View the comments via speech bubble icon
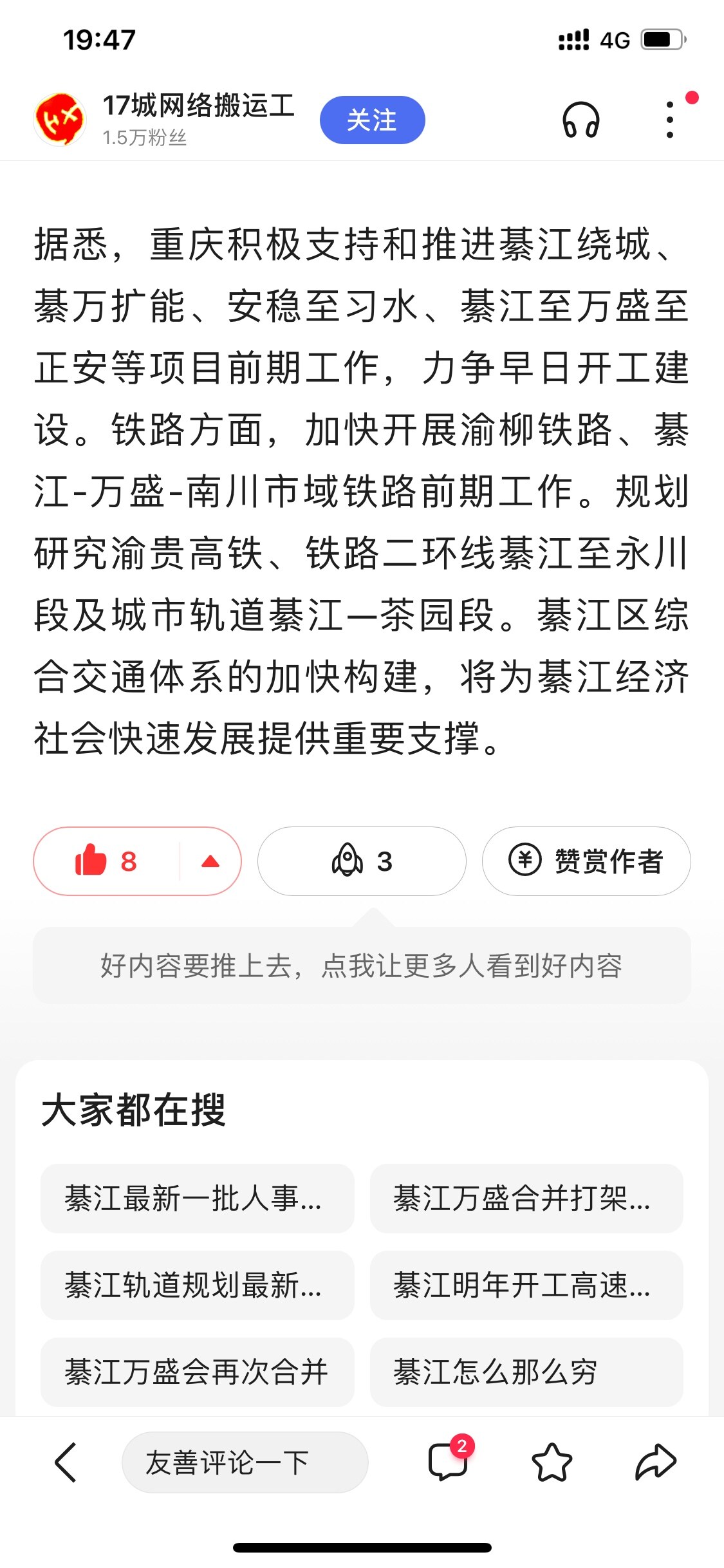Image resolution: width=724 pixels, height=1568 pixels. click(x=448, y=1462)
